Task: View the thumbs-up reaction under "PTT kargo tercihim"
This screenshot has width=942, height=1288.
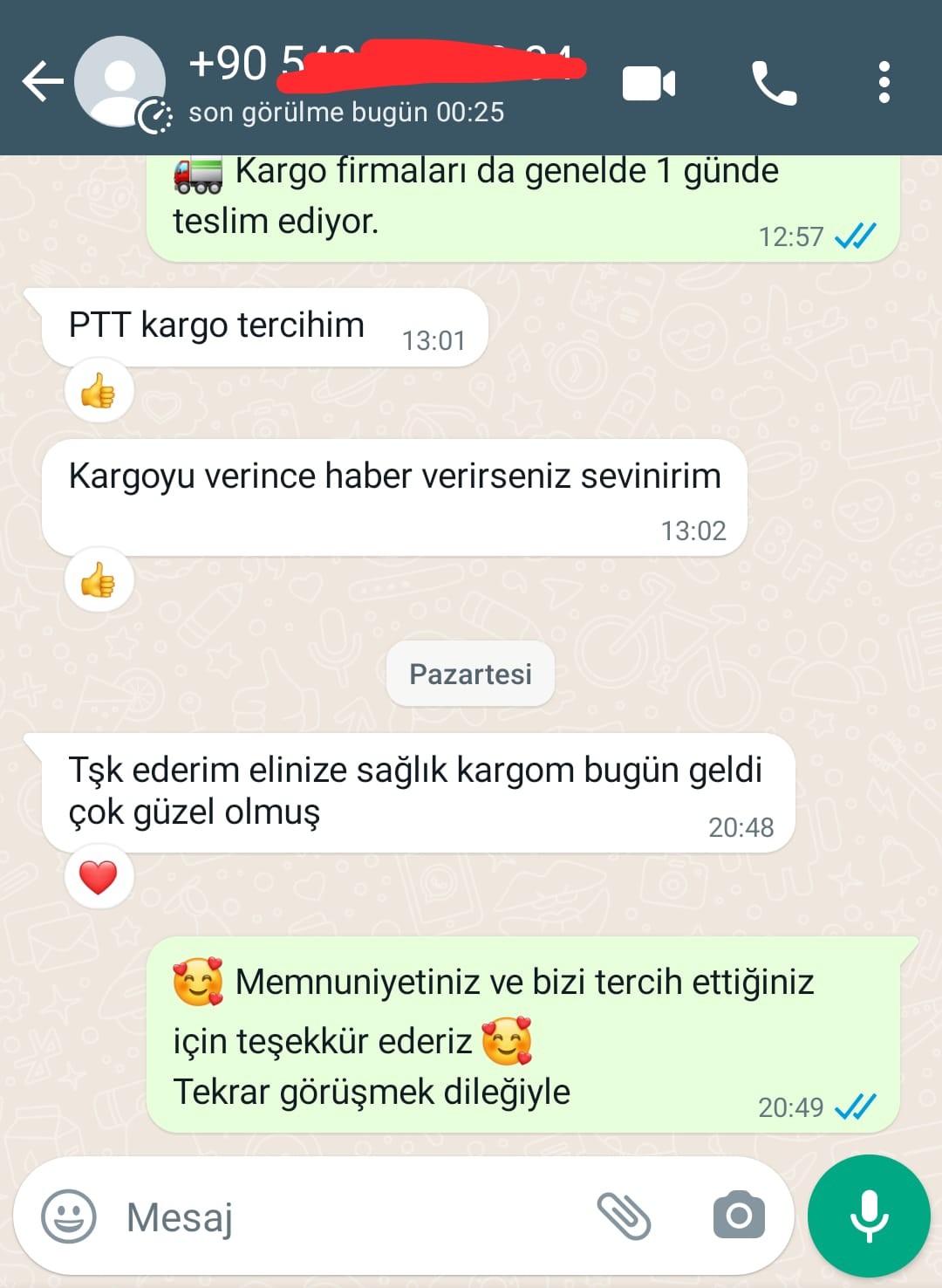Action: pyautogui.click(x=99, y=391)
